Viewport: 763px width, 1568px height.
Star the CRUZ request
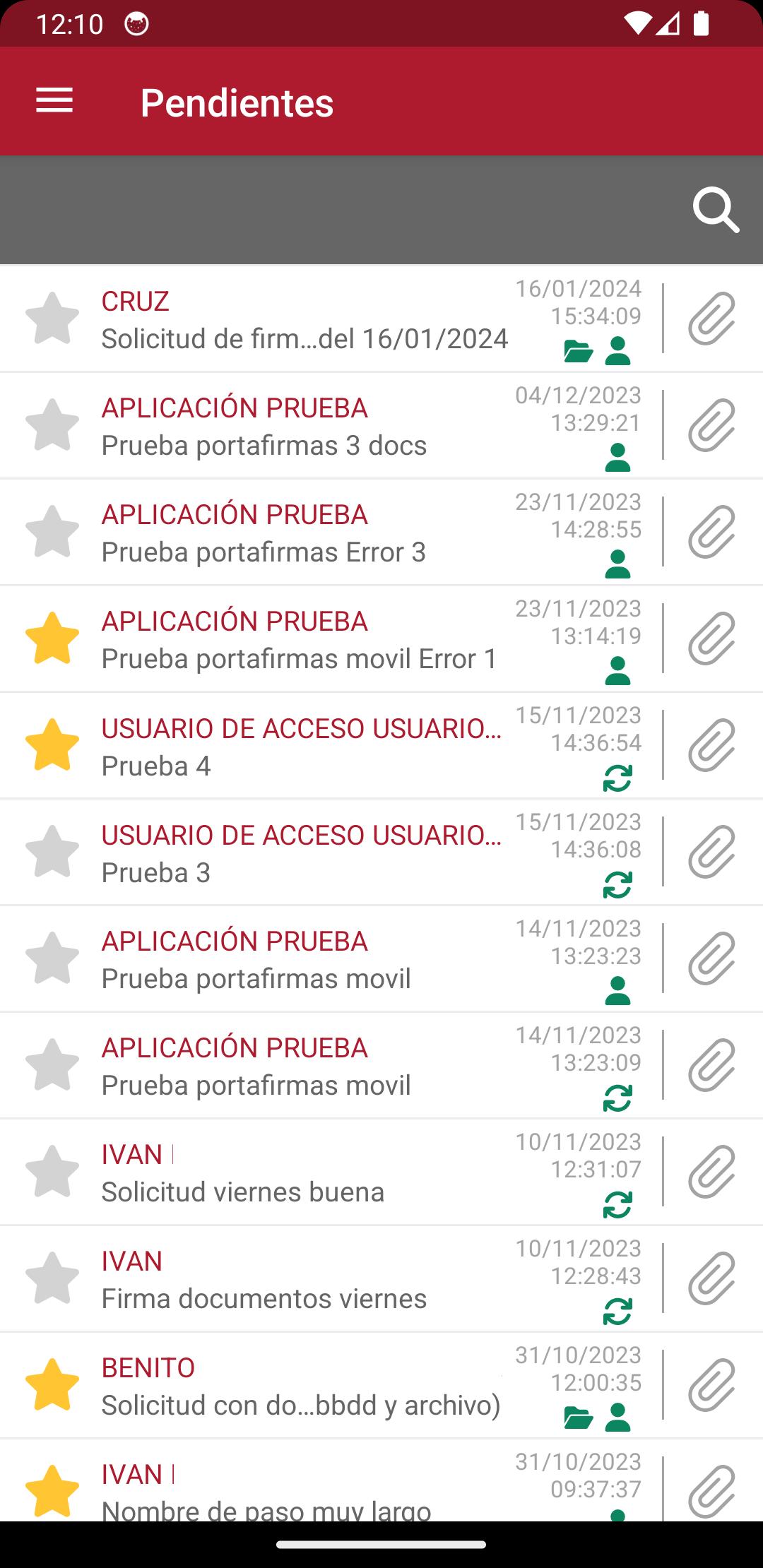(x=52, y=319)
